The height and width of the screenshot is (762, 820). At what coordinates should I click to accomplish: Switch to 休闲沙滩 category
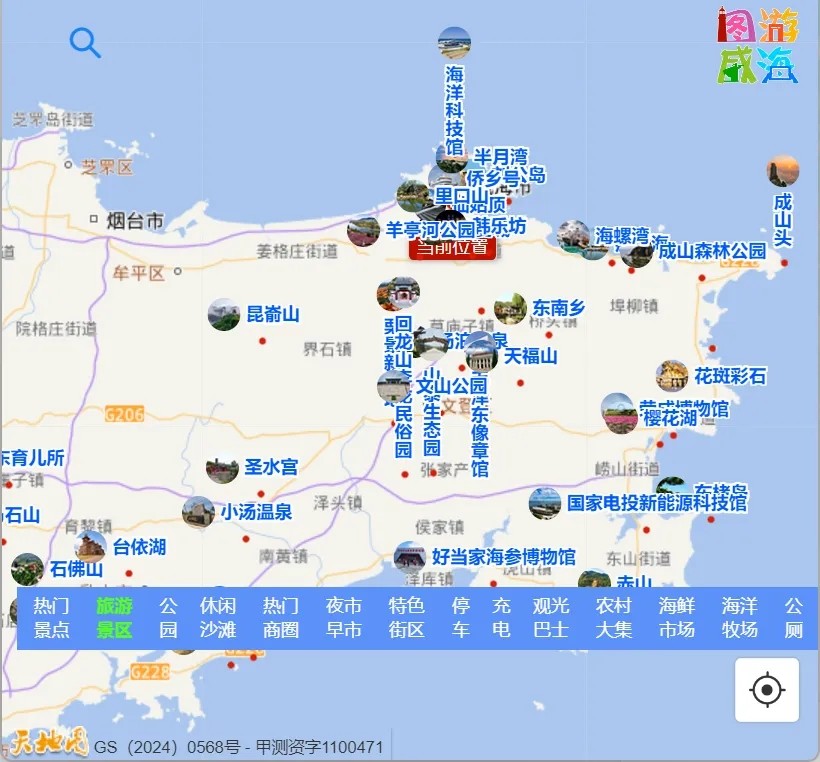click(x=217, y=618)
